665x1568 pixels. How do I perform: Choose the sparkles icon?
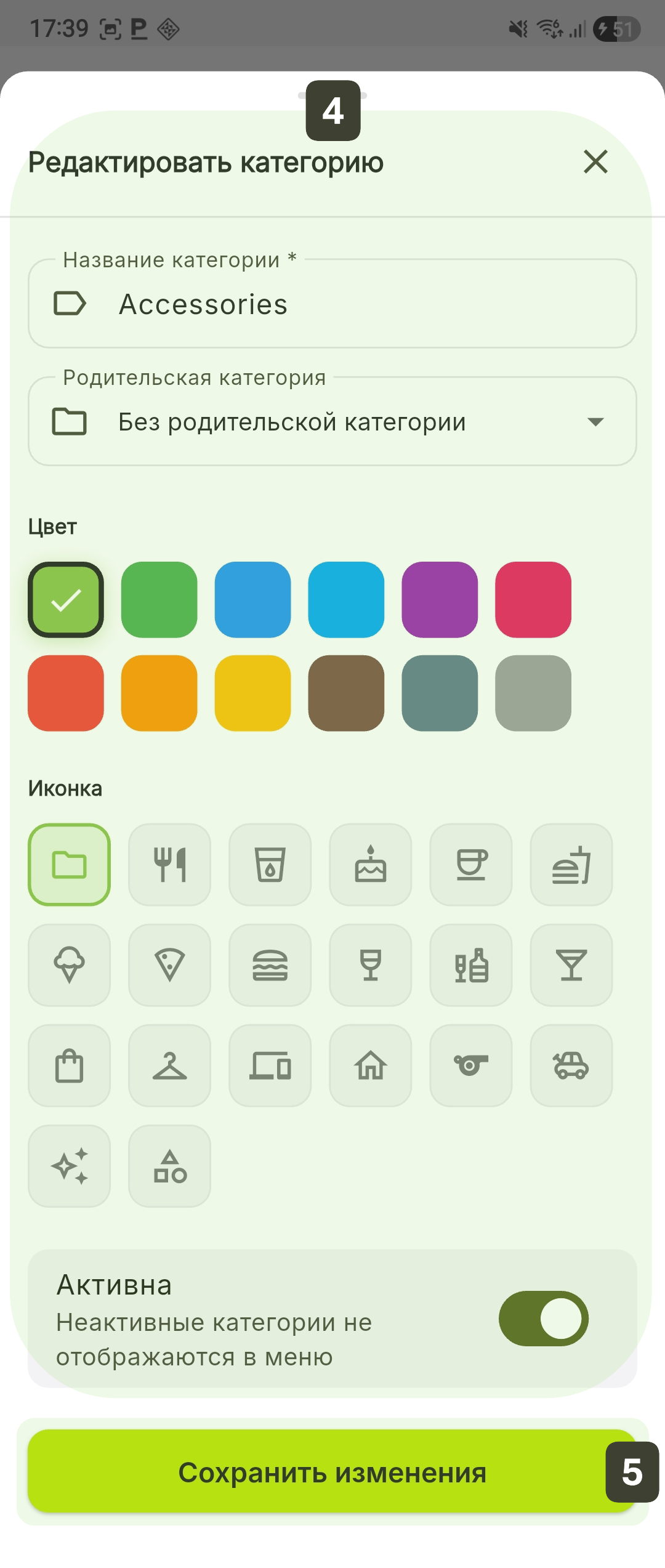(70, 1166)
